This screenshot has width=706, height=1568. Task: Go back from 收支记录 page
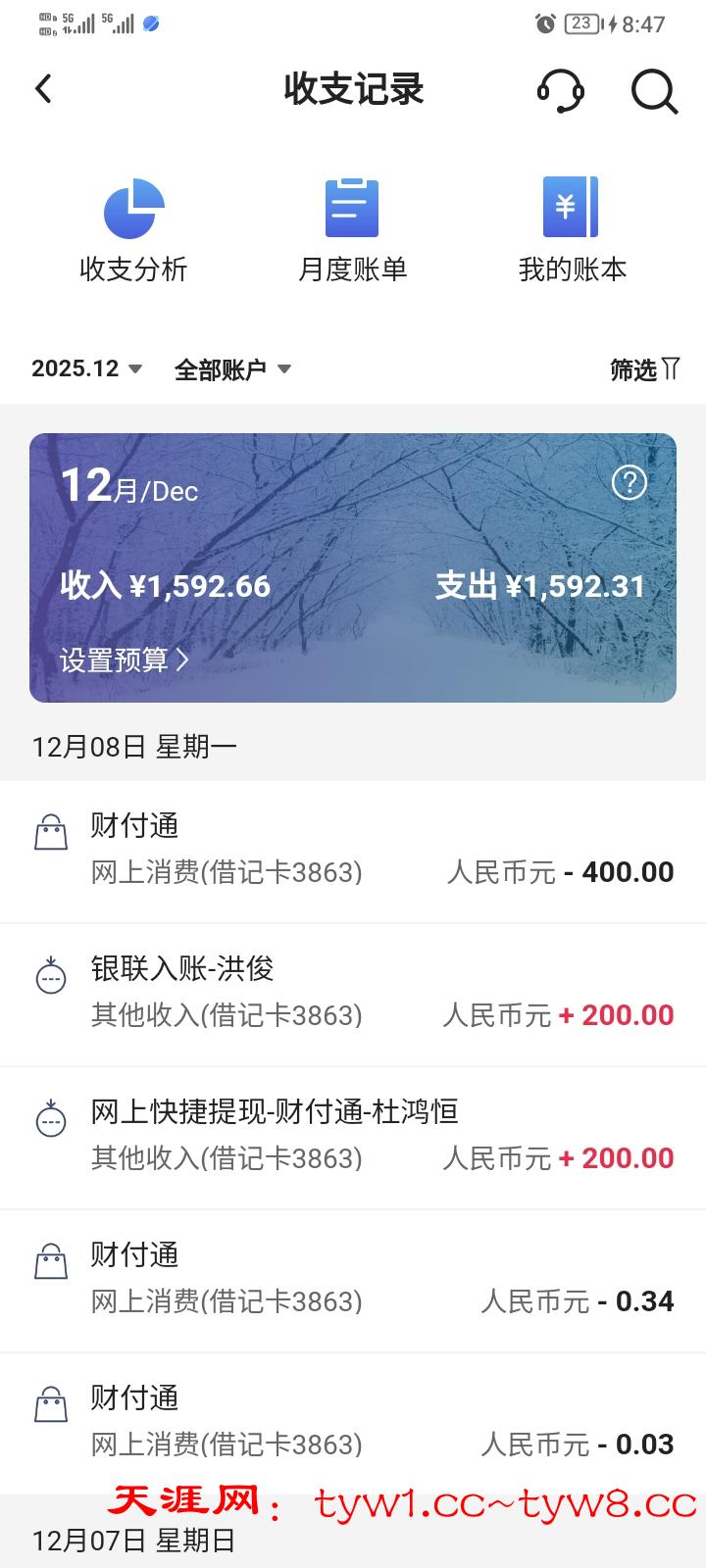[x=44, y=89]
